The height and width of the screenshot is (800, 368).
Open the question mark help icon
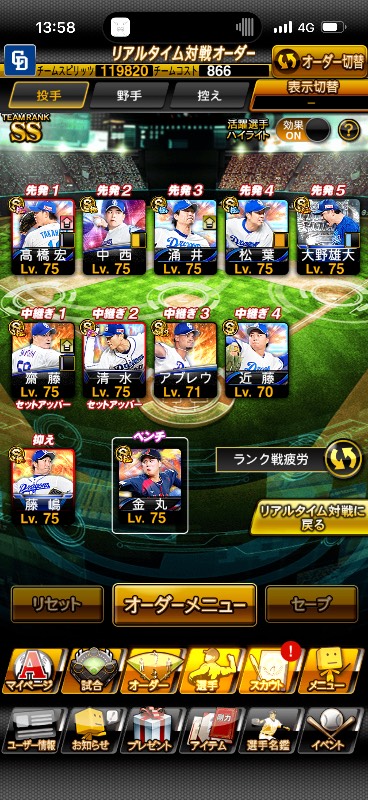pos(349,130)
